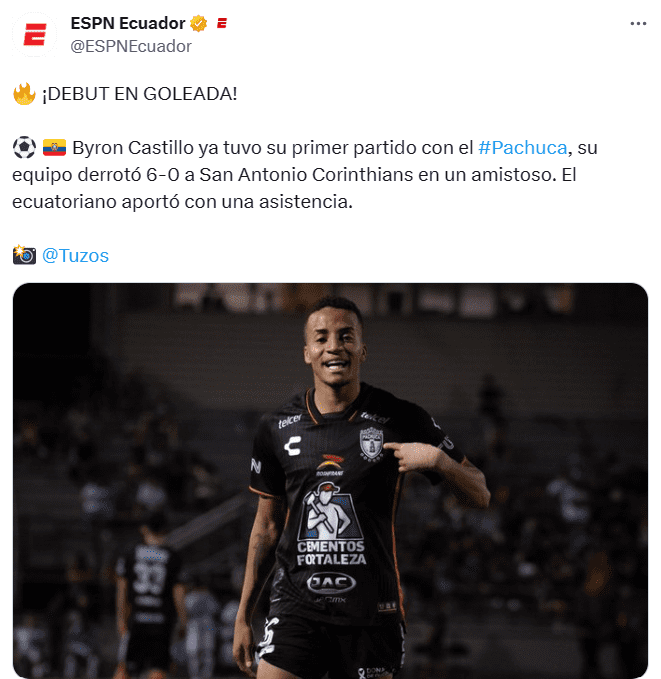
Task: Open the #Pachuca hashtag
Action: point(522,148)
